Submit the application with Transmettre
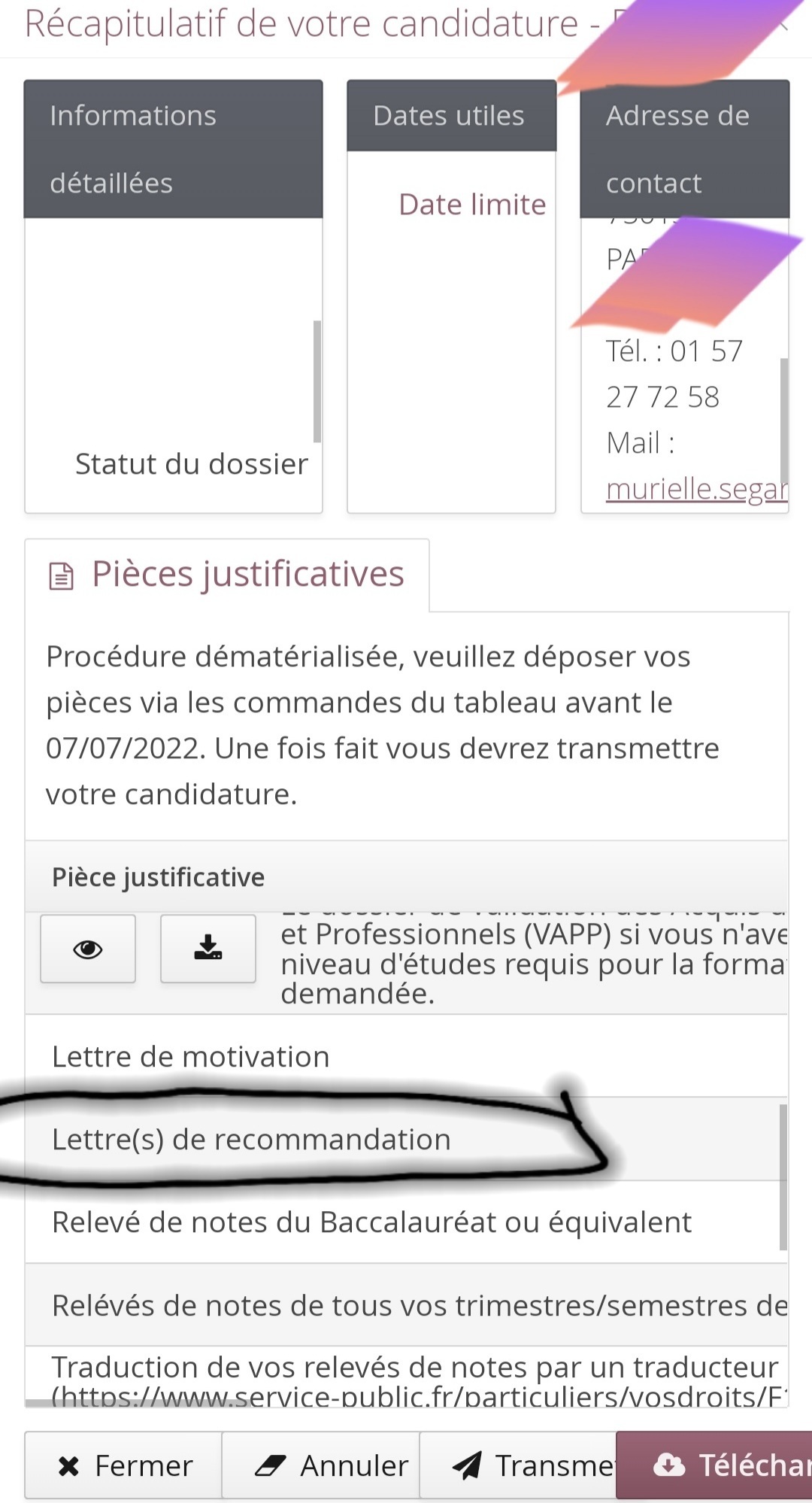Viewport: 812px width, 1503px height. click(518, 1465)
